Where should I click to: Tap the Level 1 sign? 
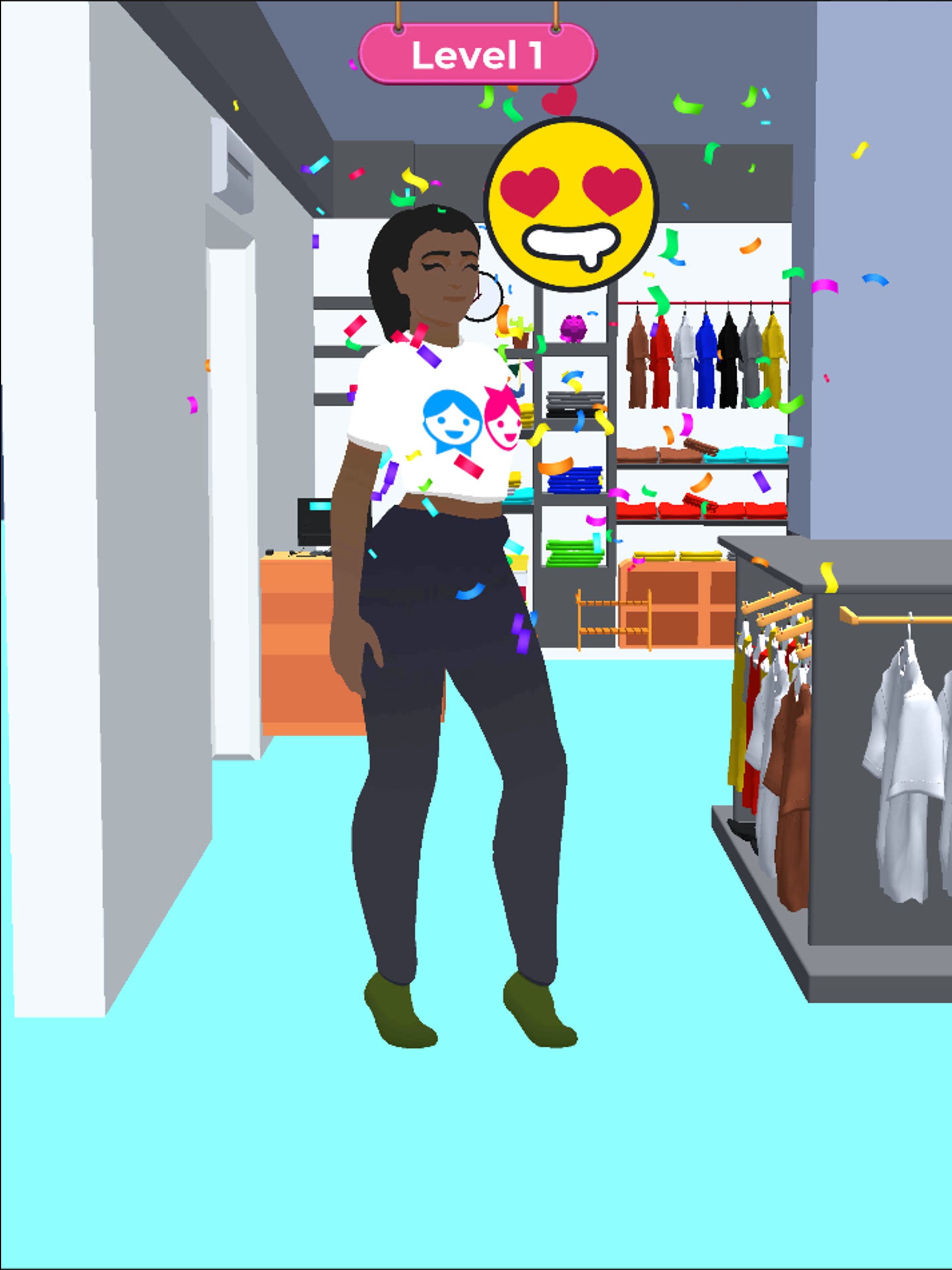[479, 52]
